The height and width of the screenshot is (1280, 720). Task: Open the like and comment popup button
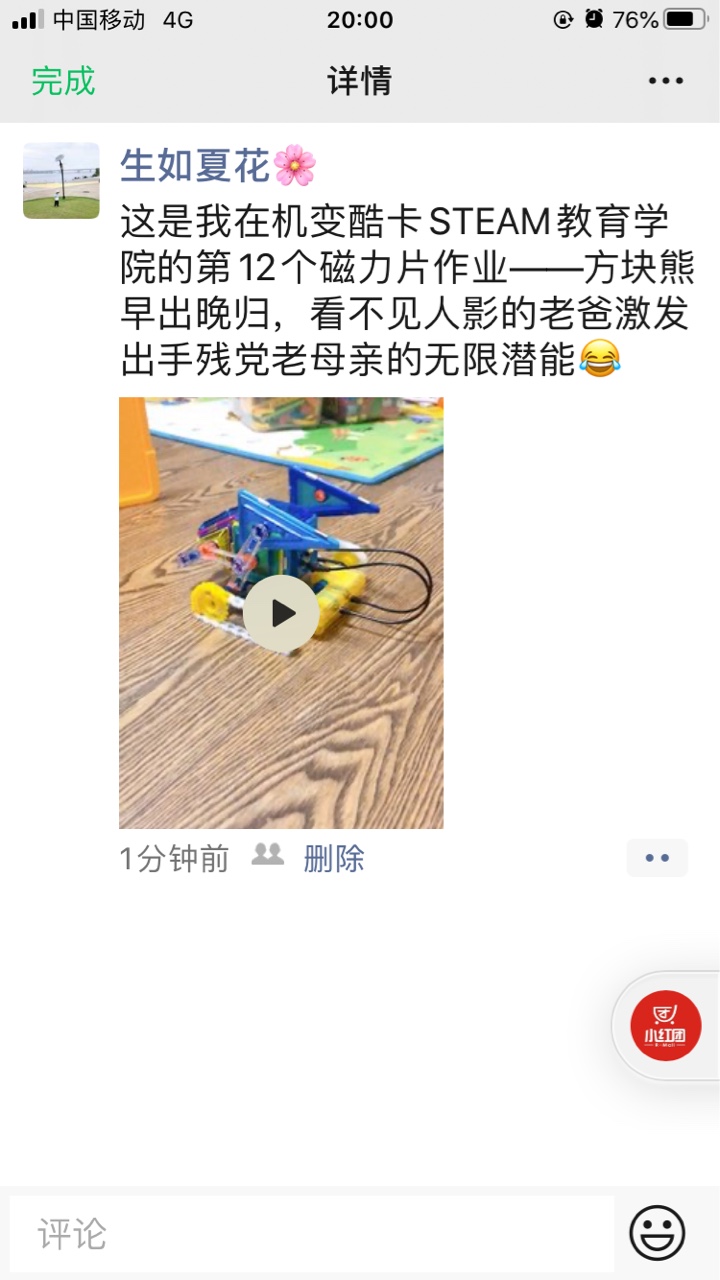click(657, 858)
